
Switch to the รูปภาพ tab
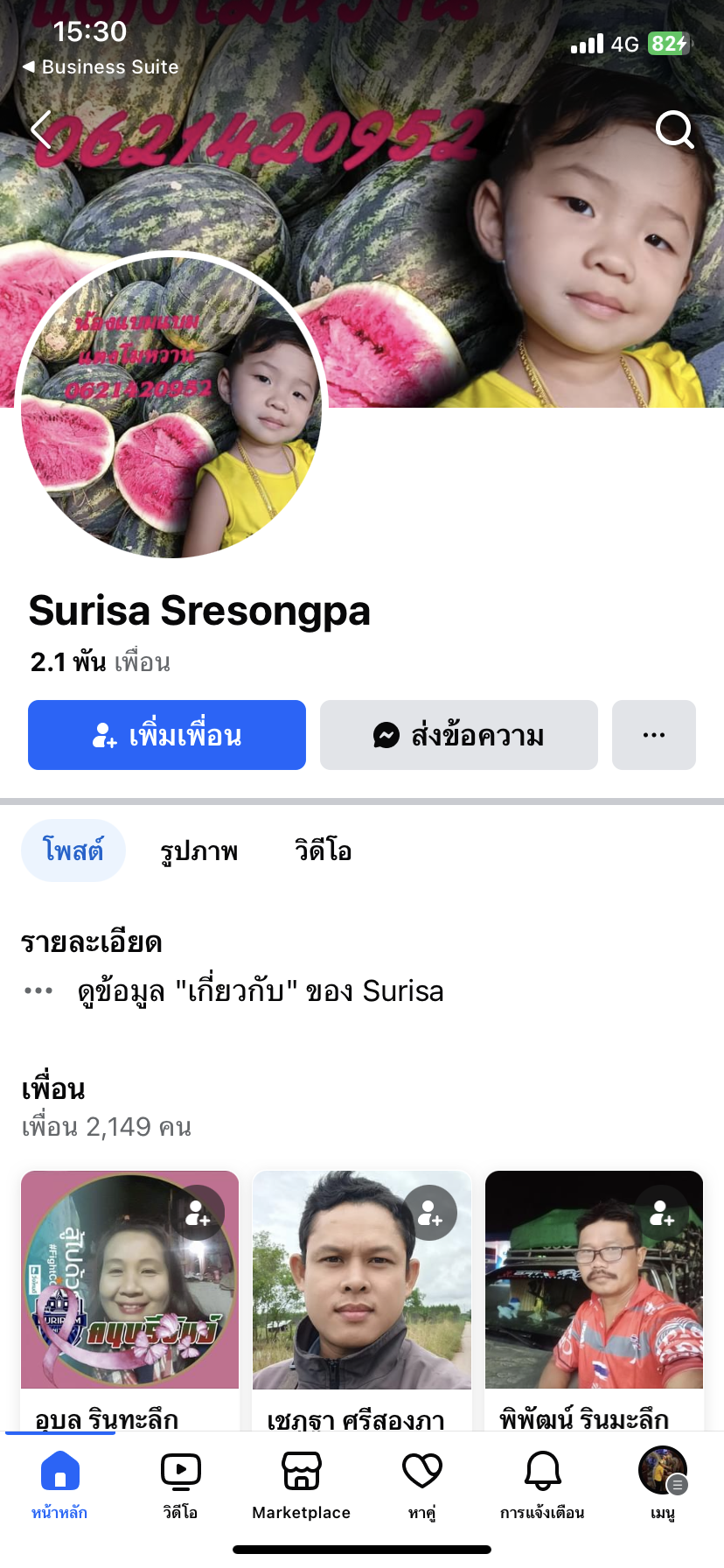[198, 850]
